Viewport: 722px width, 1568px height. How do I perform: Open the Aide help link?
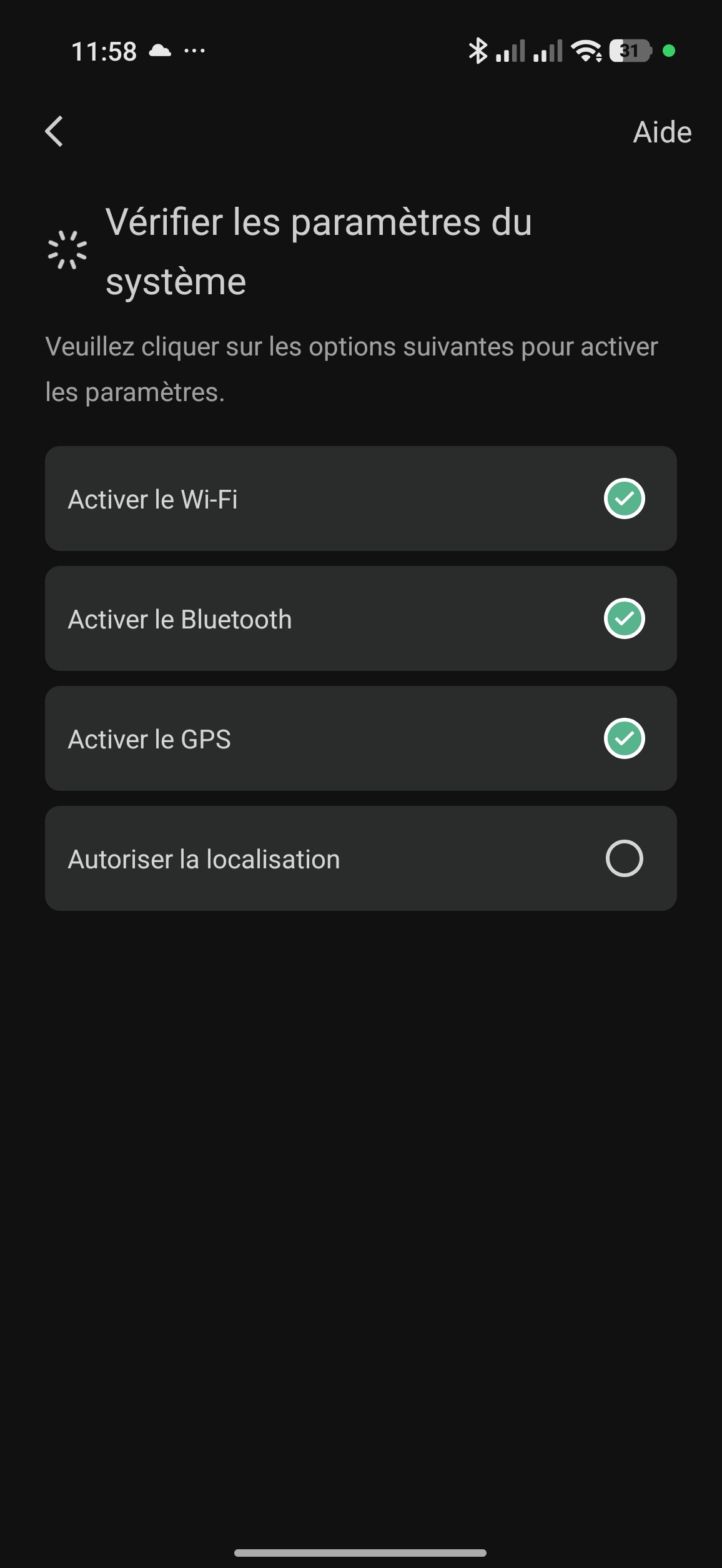pos(661,132)
